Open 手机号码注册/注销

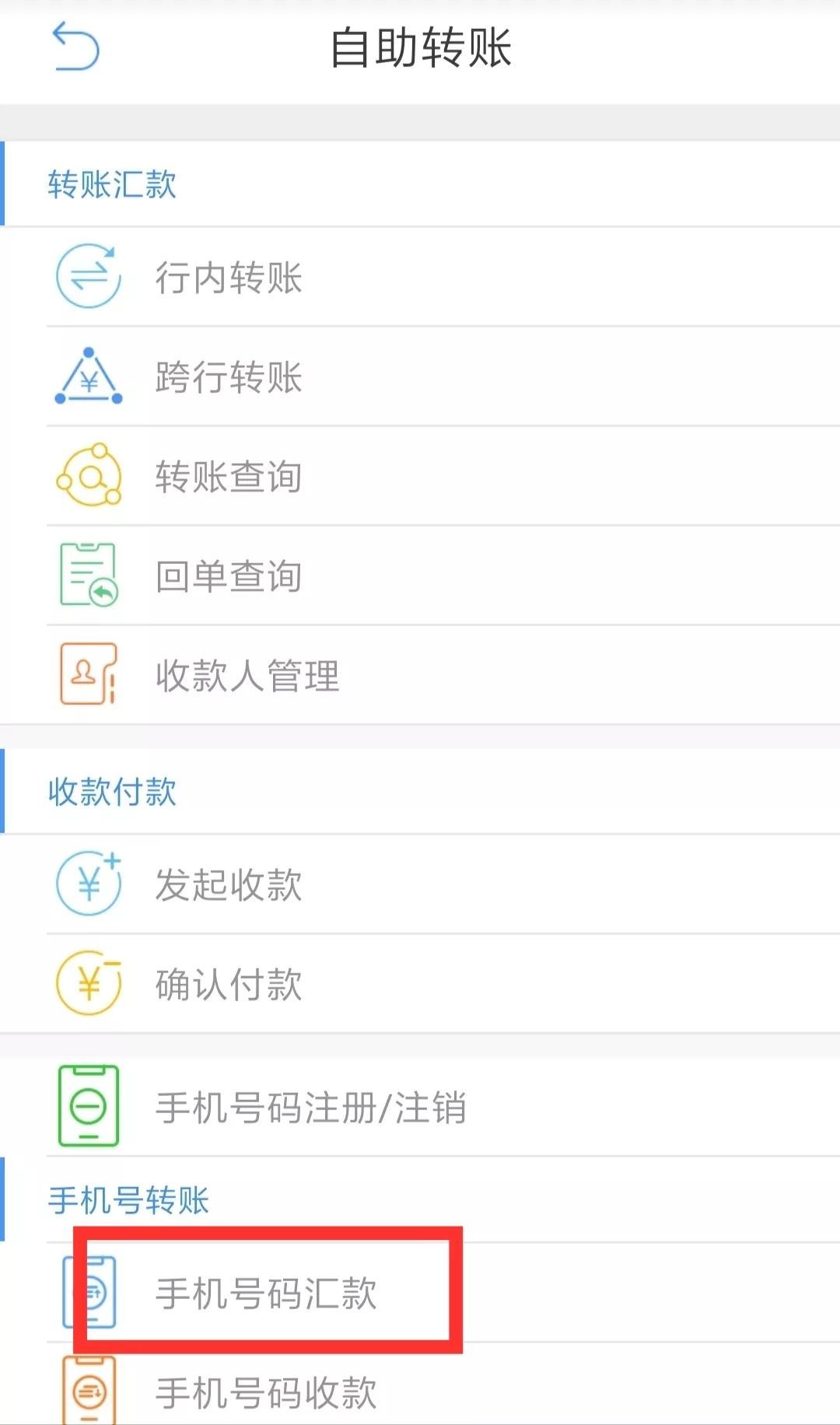(x=311, y=1107)
